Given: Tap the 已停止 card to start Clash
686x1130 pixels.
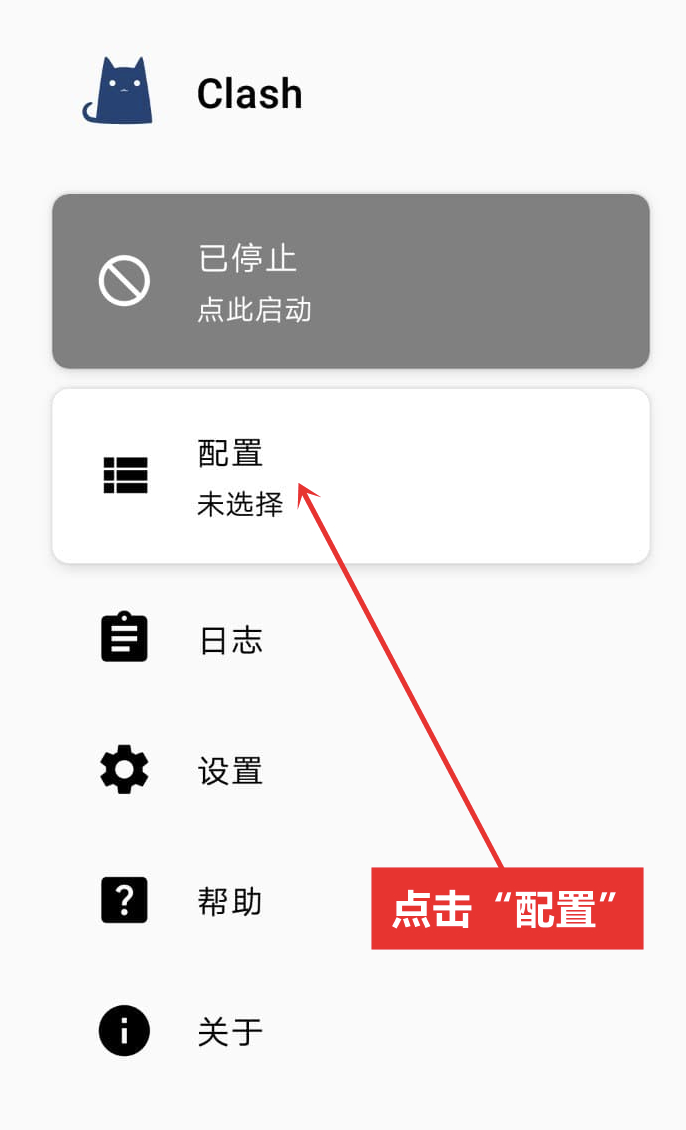Looking at the screenshot, I should click(350, 281).
